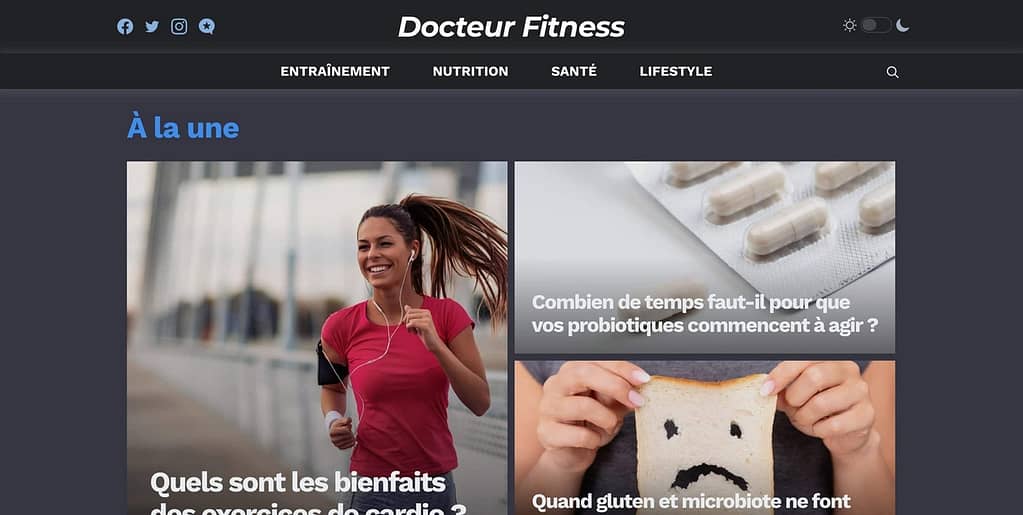Viewport: 1023px width, 515px height.
Task: Open the fourth social icon, after Instagram
Action: point(206,26)
